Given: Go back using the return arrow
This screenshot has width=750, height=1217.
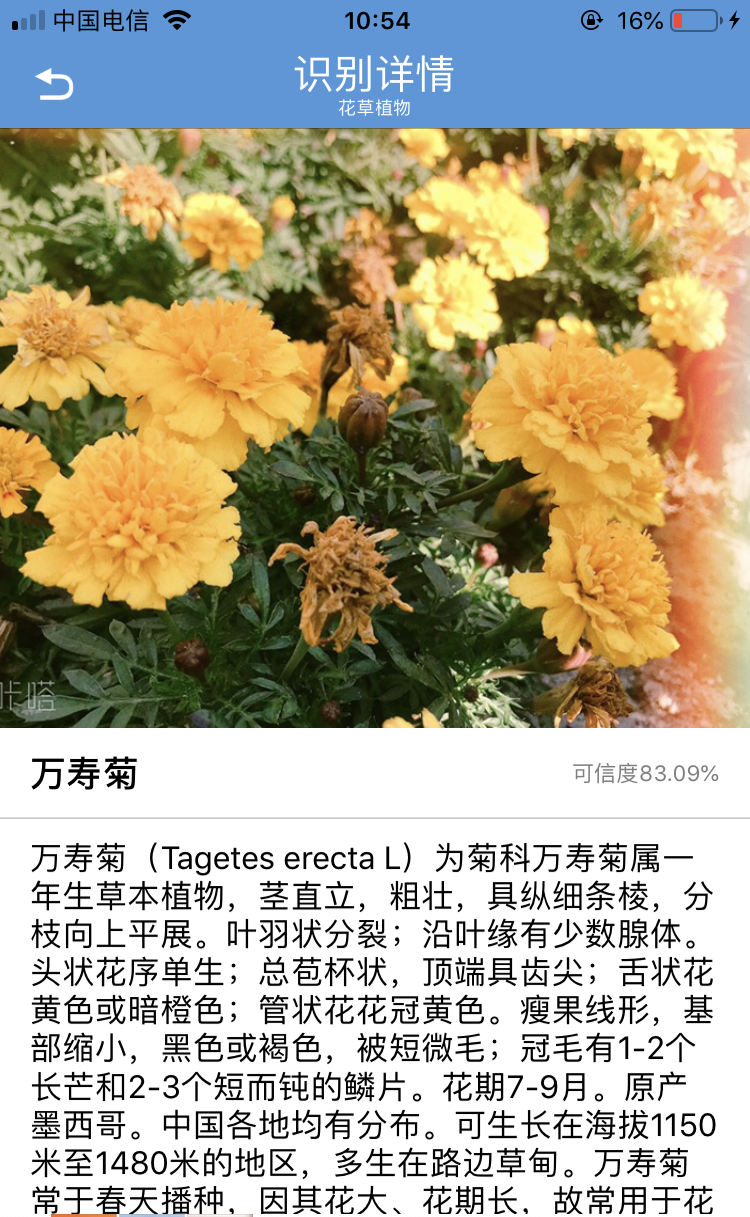Looking at the screenshot, I should pos(54,84).
